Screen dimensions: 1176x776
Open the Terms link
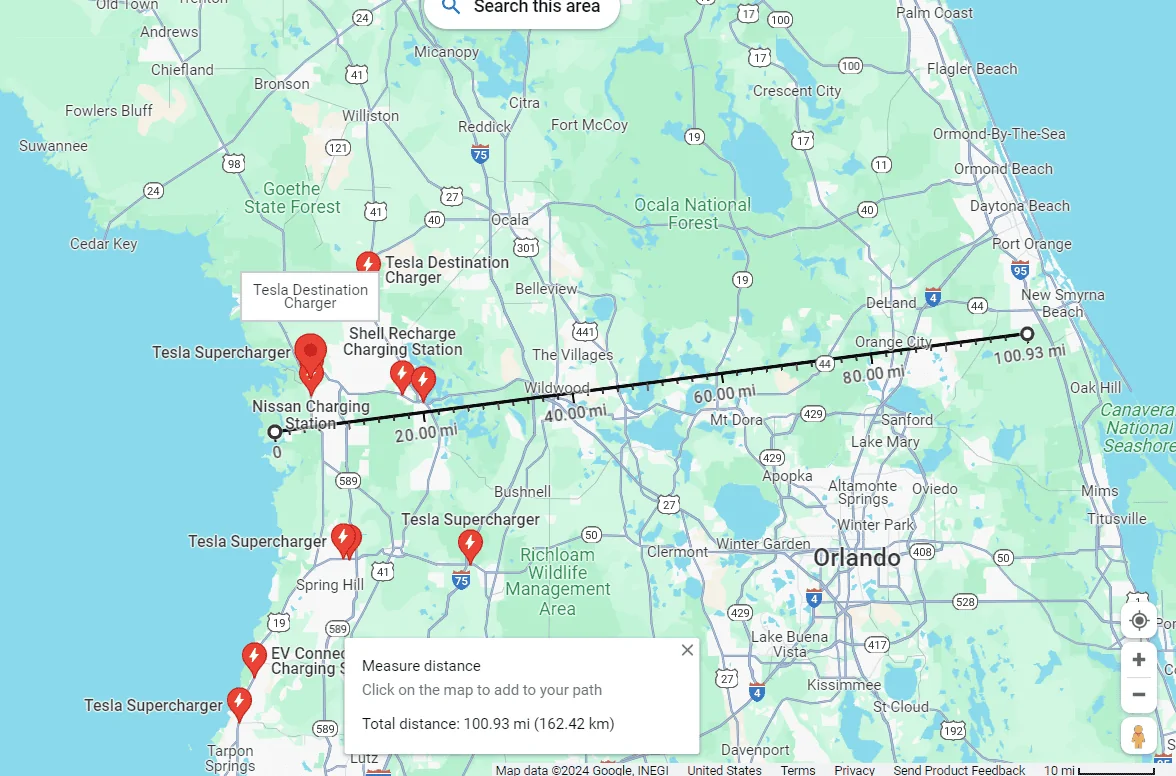[798, 770]
